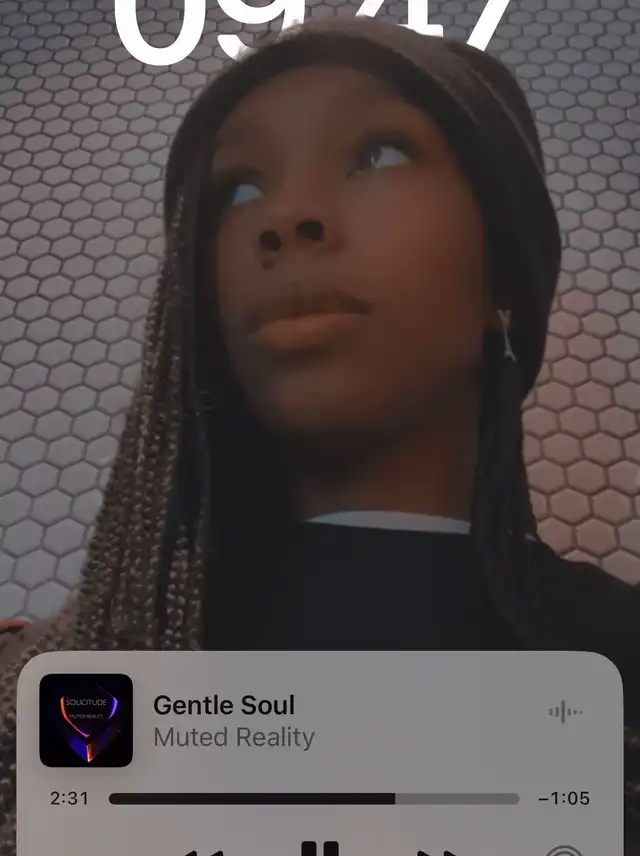Open the Gentle Soul now-playing title
Viewport: 640px width, 856px height.
(x=224, y=705)
